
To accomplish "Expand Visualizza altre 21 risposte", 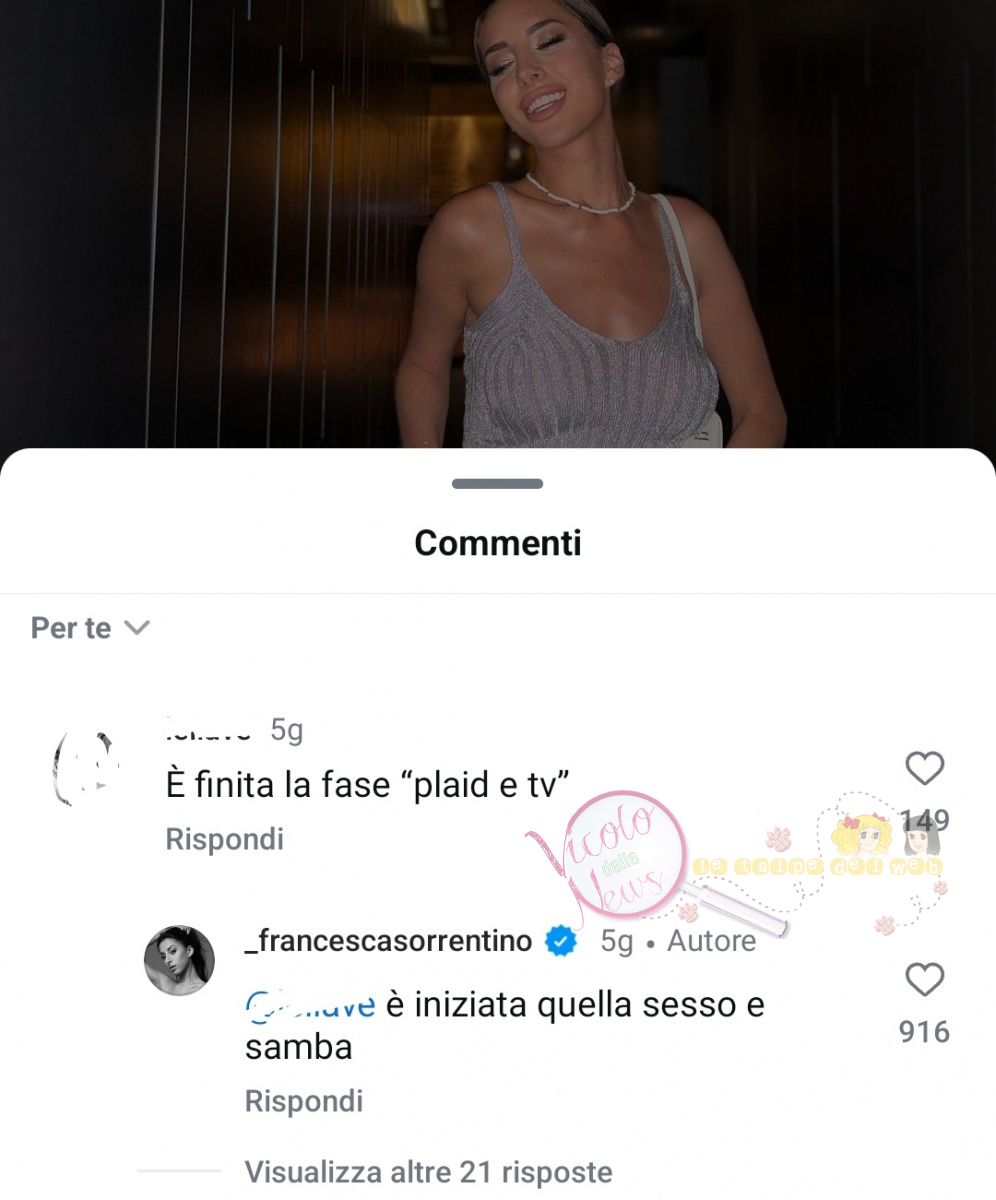I will pyautogui.click(x=428, y=1171).
